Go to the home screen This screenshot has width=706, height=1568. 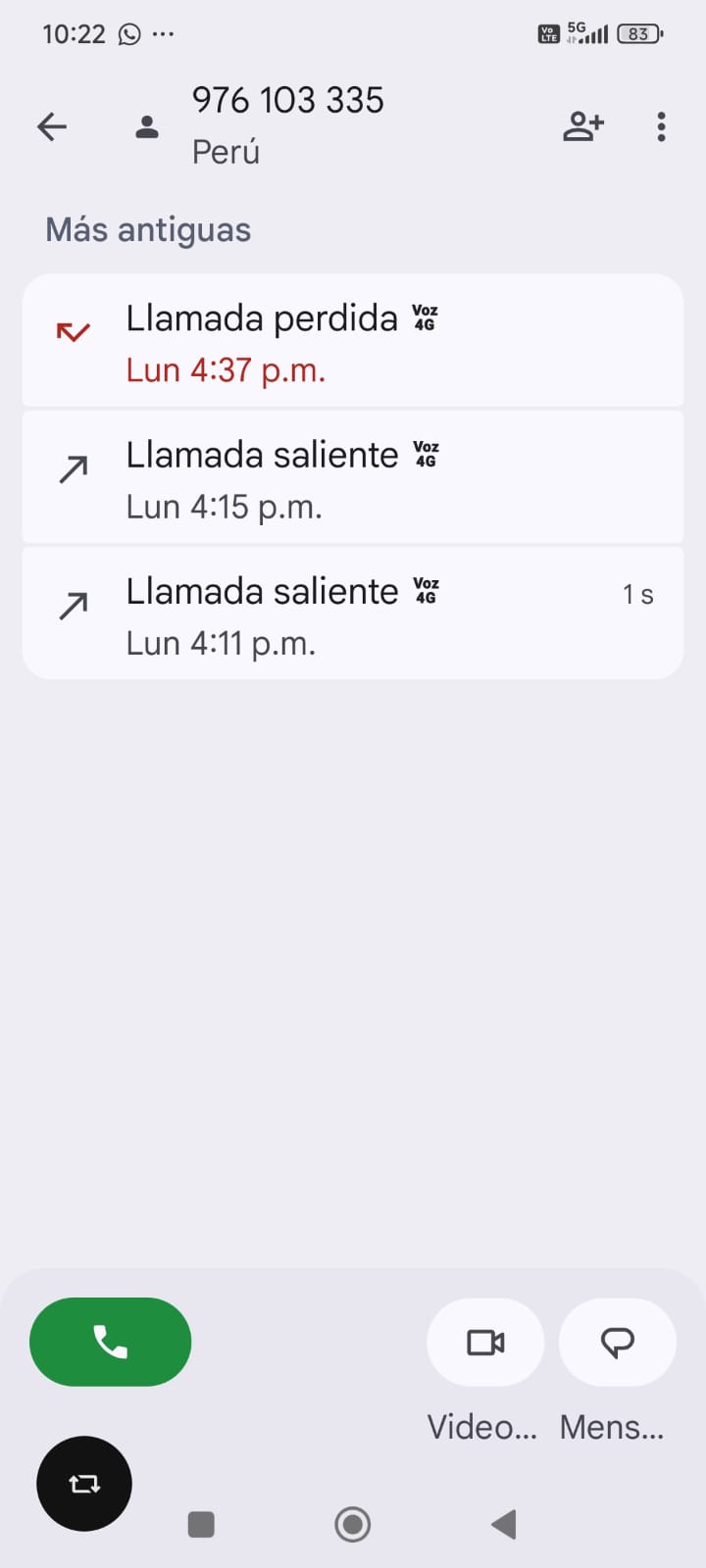(353, 1525)
